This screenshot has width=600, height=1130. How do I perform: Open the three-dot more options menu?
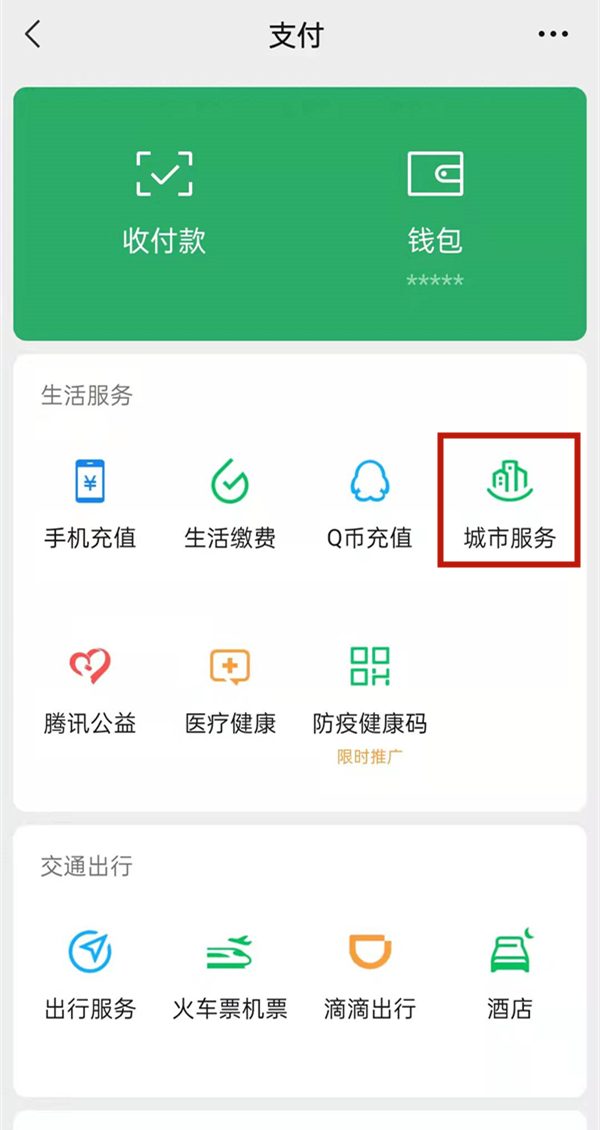[x=553, y=36]
